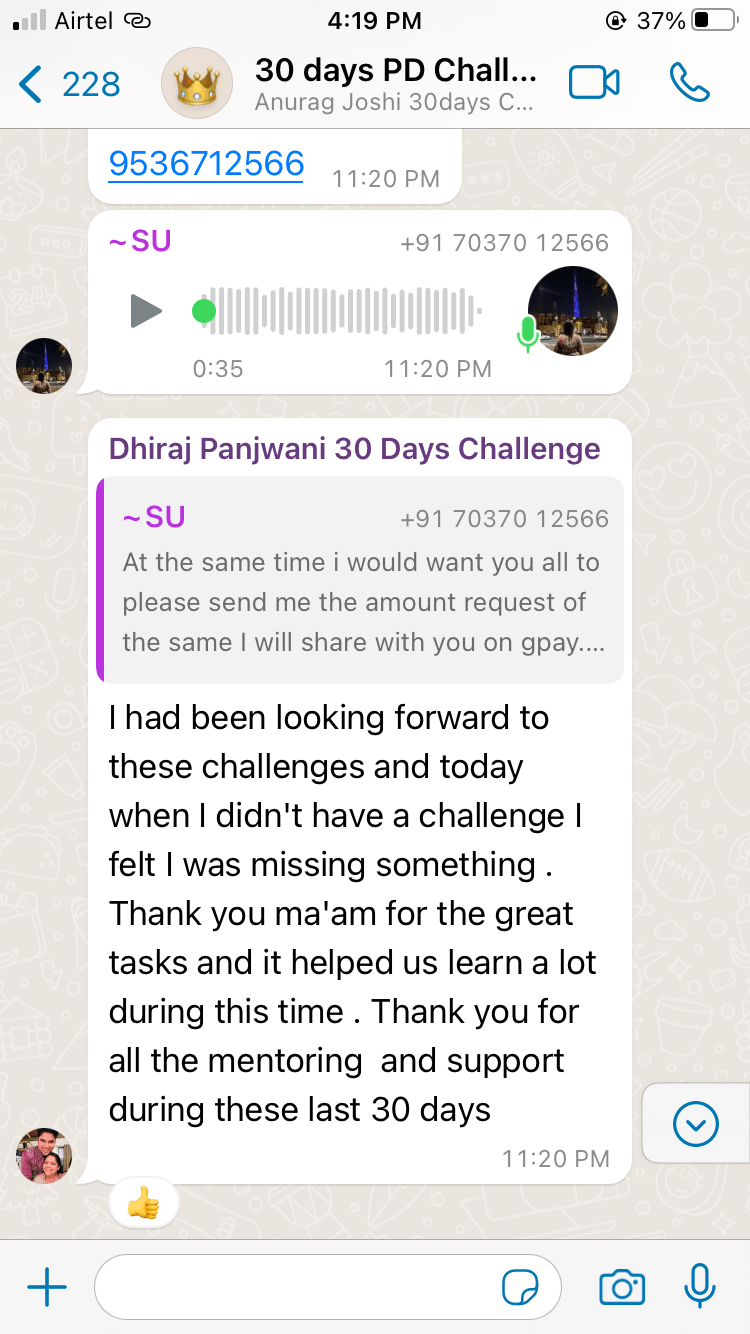This screenshot has height=1334, width=750.
Task: Open the attachment plus menu
Action: tap(46, 1287)
